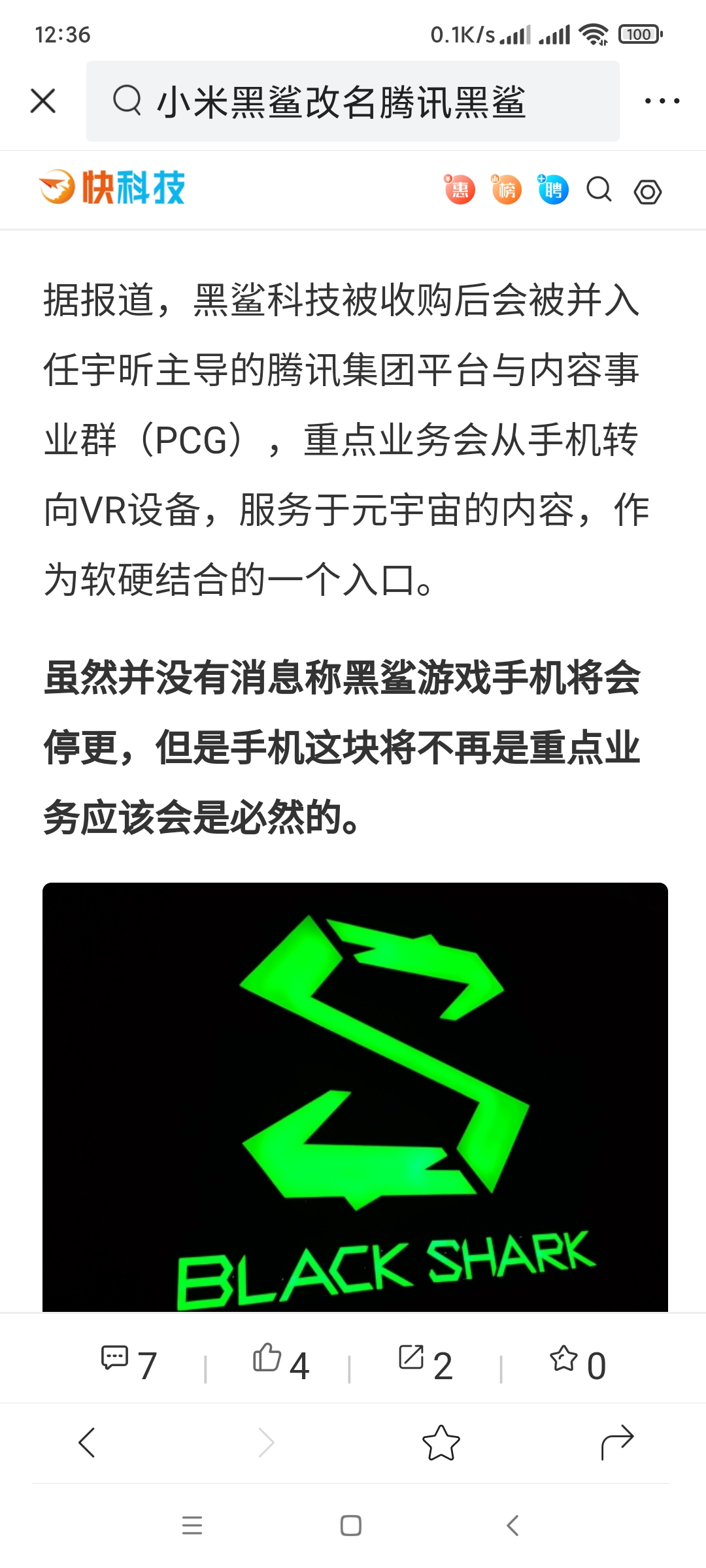Go back in the browser toolbar
The height and width of the screenshot is (1568, 706).
coord(87,1442)
